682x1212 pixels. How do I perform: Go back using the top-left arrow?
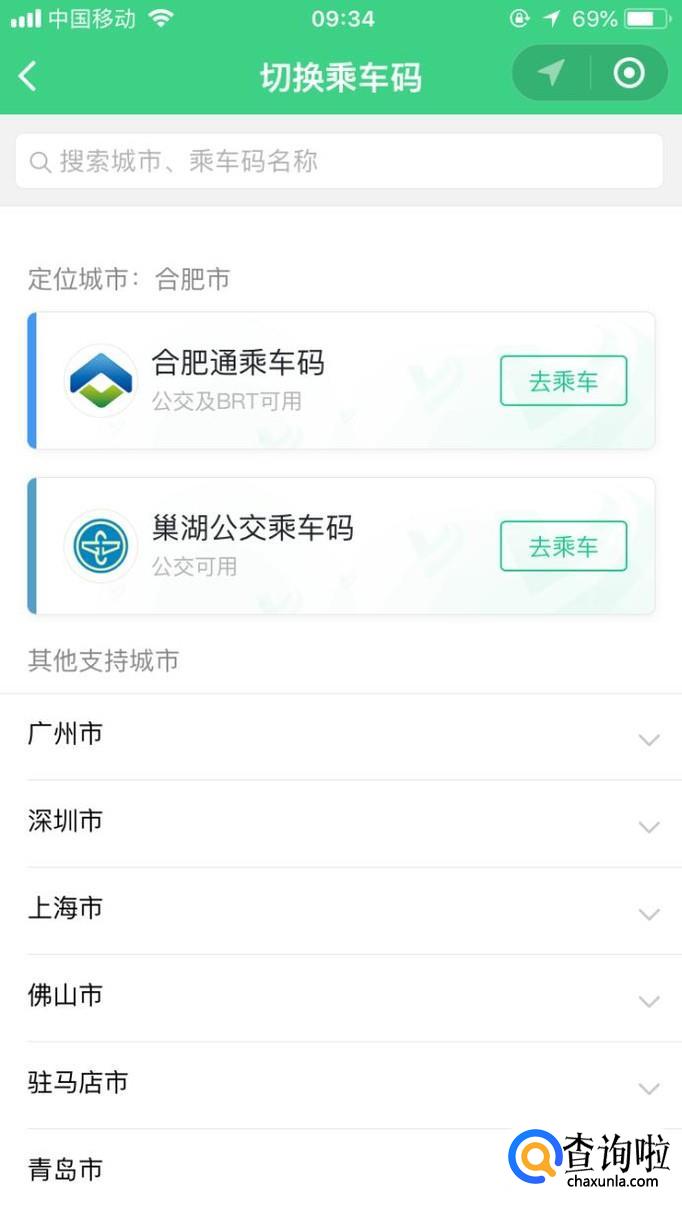(x=28, y=76)
